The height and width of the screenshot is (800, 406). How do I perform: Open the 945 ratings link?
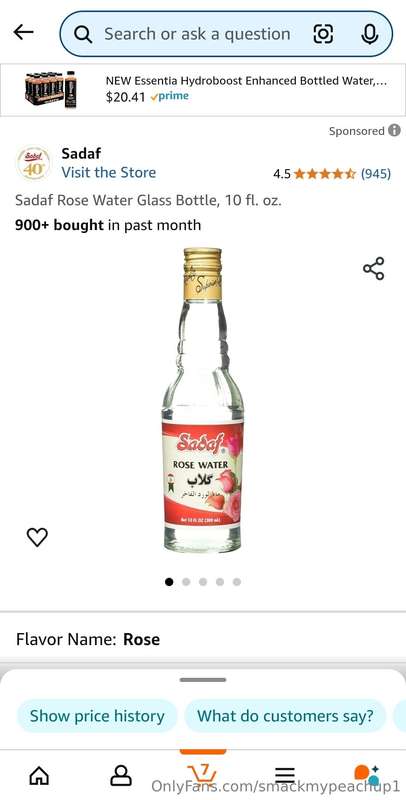click(x=376, y=174)
